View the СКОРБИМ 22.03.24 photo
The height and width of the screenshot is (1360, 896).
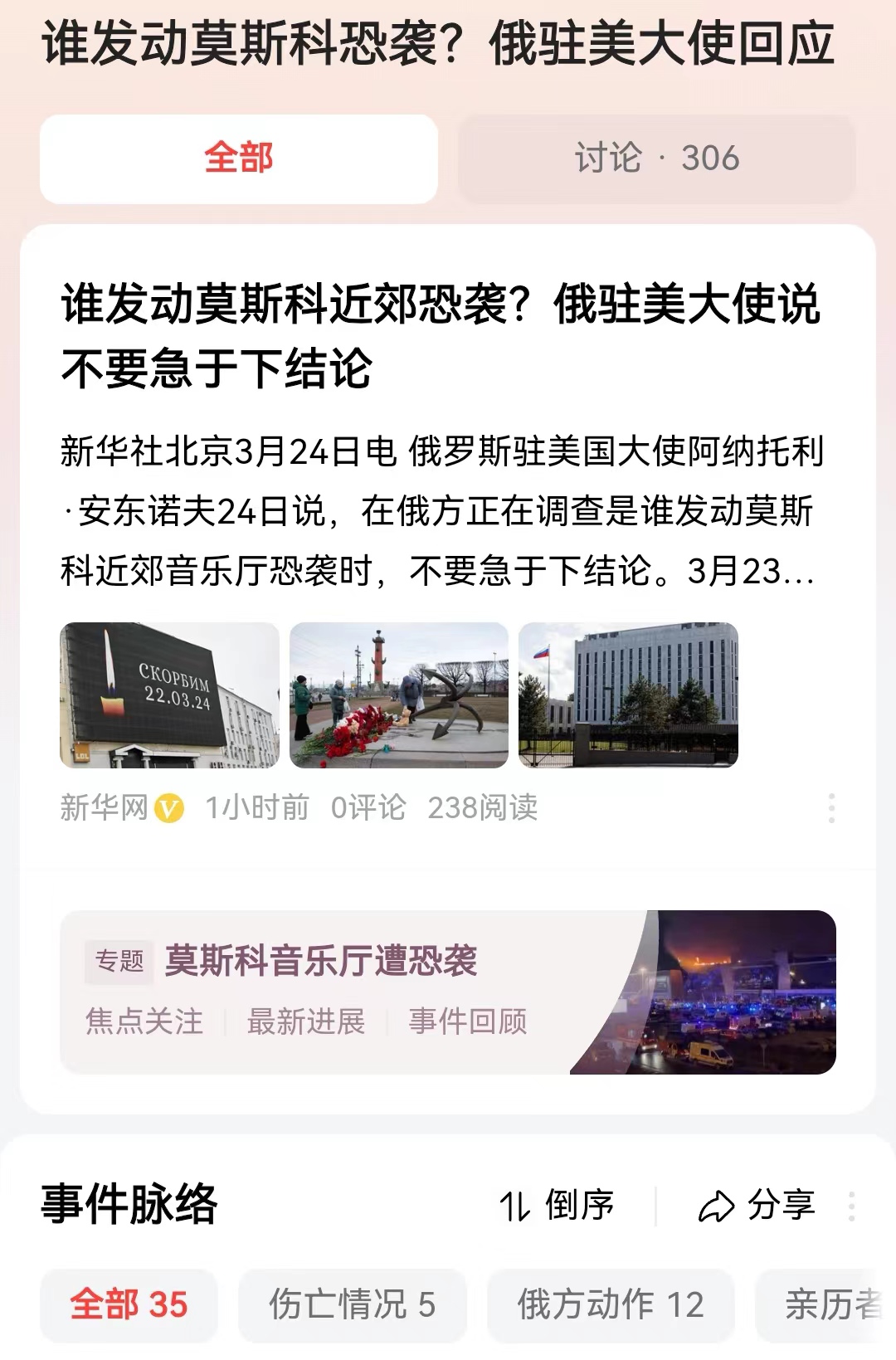point(169,695)
